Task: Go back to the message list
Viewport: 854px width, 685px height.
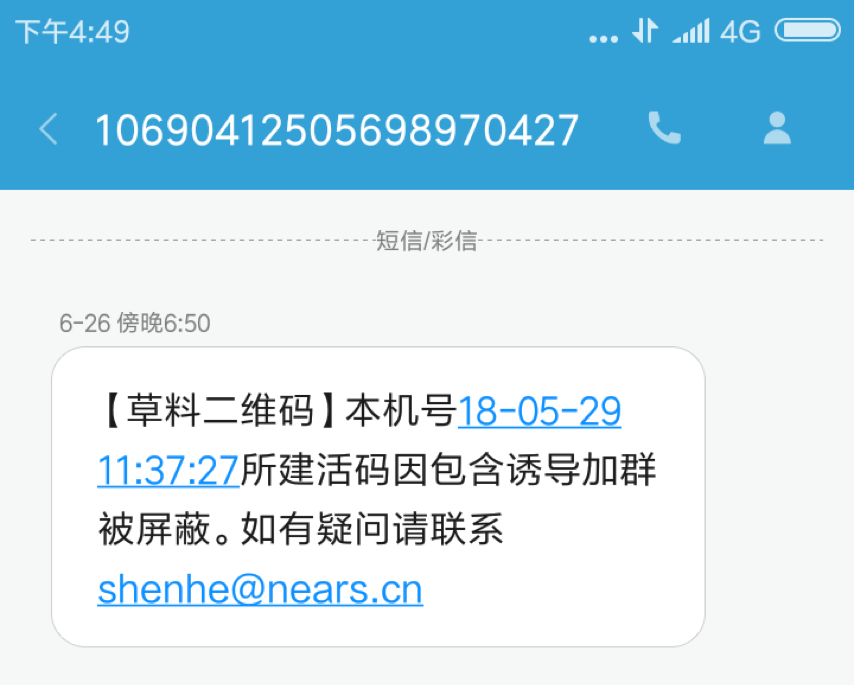Action: (47, 129)
